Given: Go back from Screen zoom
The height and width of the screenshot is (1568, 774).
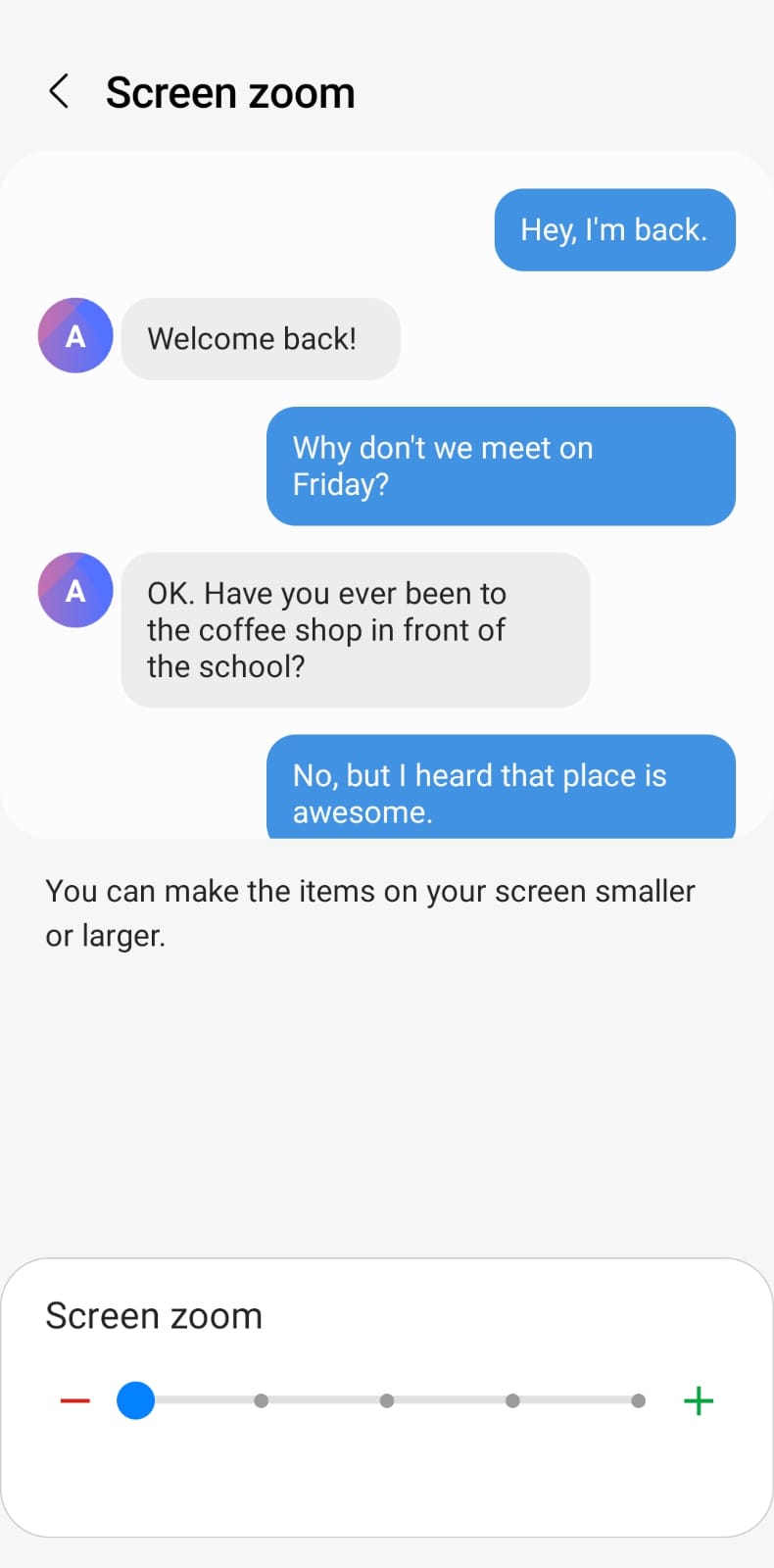Looking at the screenshot, I should (x=59, y=92).
